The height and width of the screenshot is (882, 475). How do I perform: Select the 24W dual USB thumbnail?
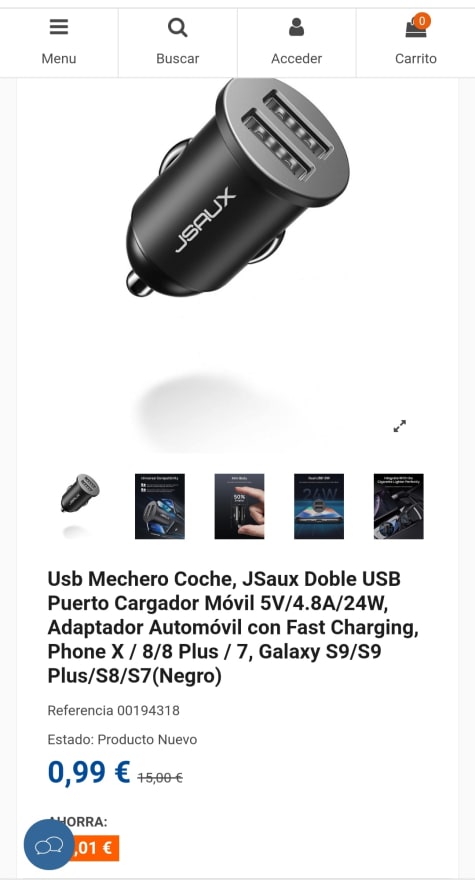point(319,506)
